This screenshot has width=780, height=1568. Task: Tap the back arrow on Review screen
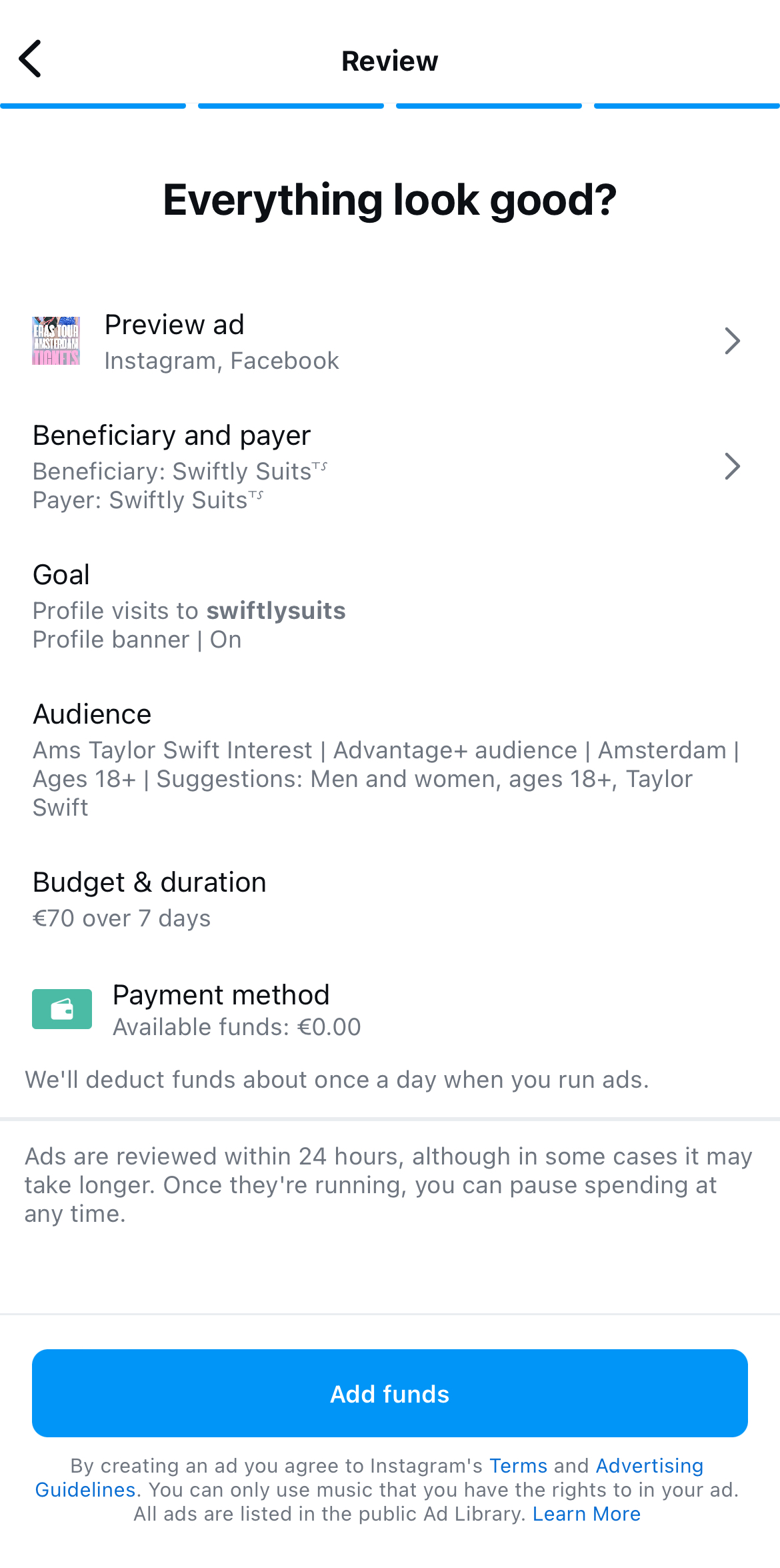coord(31,59)
